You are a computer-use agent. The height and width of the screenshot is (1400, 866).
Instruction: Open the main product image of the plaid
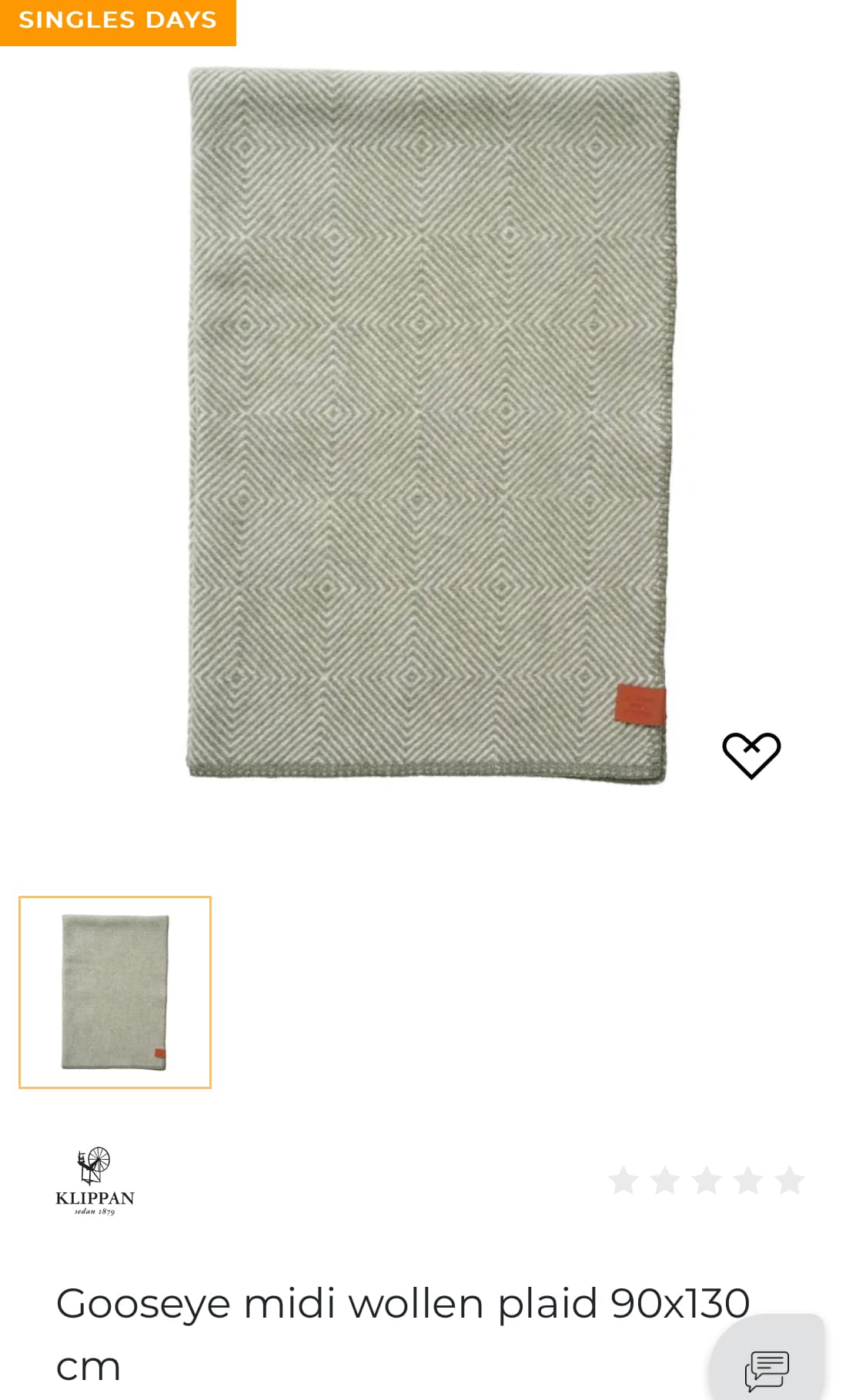(x=433, y=425)
